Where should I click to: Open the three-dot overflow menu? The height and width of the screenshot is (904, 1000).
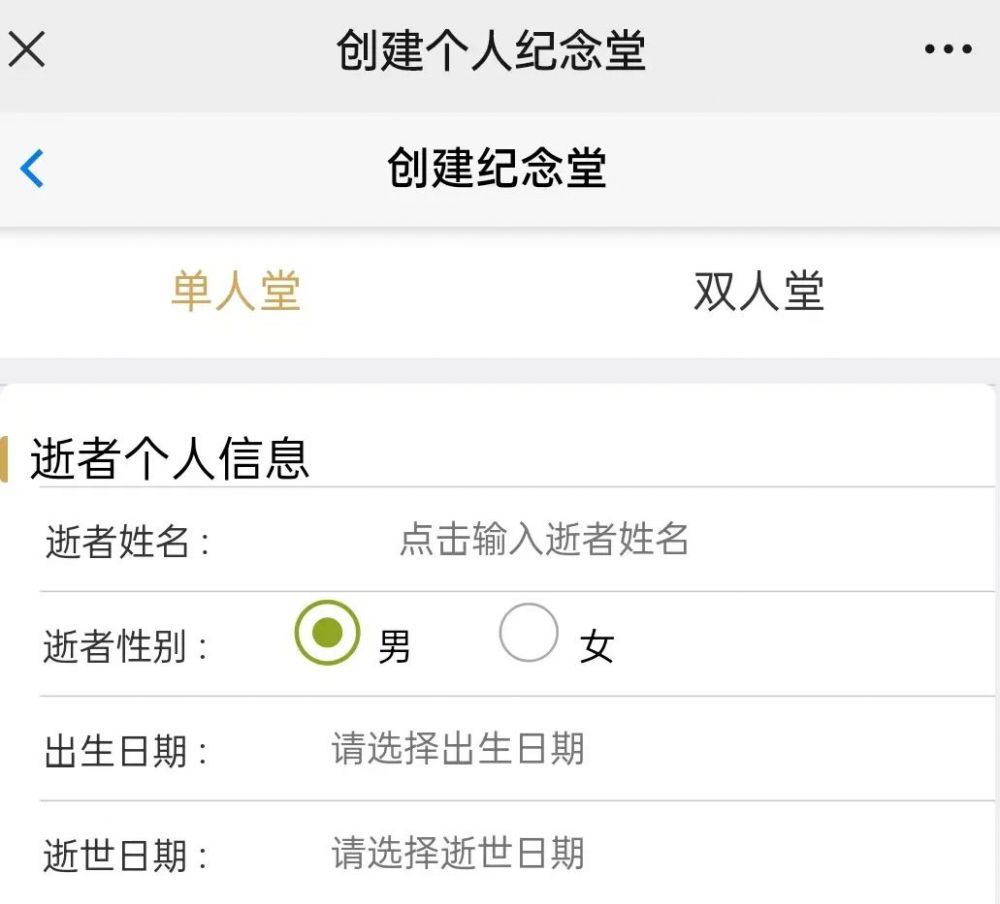click(948, 48)
